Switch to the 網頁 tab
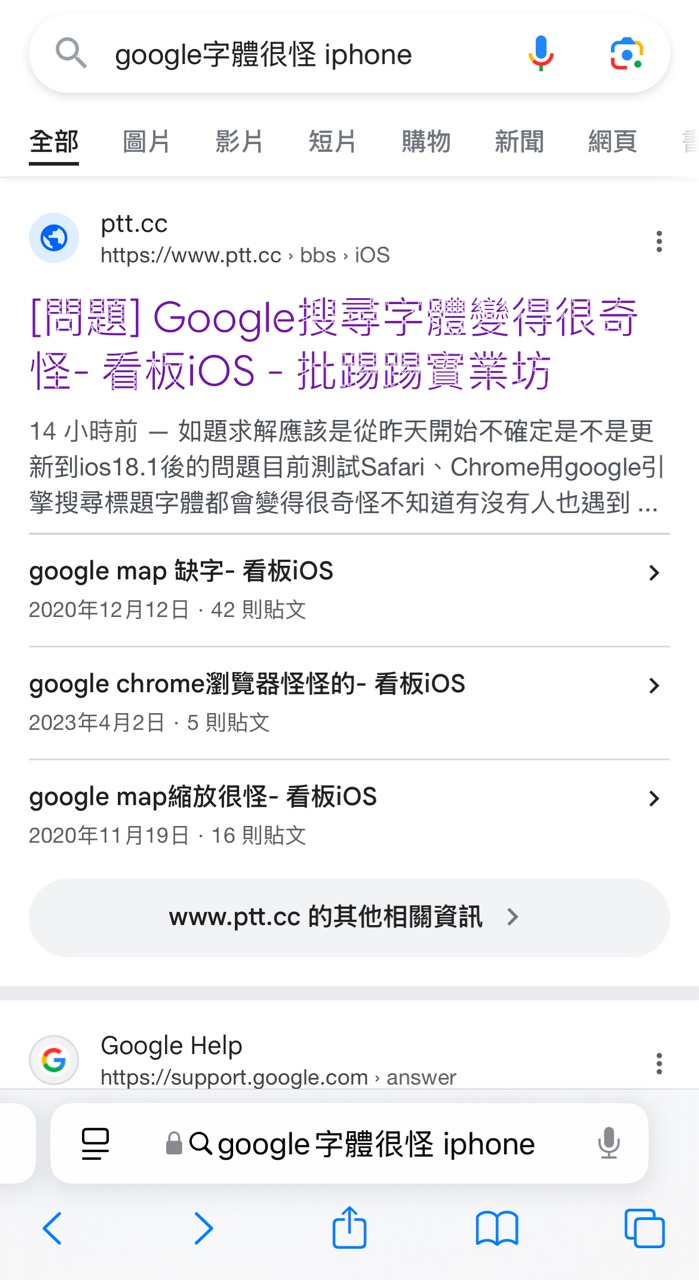The image size is (699, 1280). point(612,141)
